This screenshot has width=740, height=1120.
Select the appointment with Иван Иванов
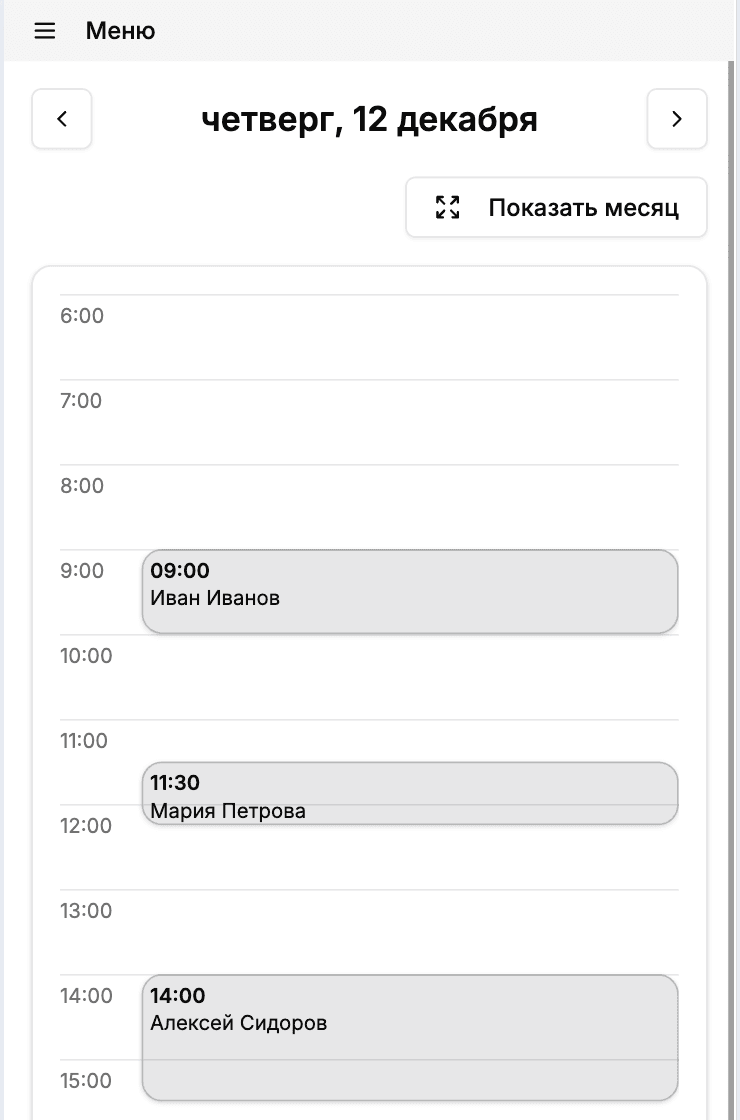(409, 591)
